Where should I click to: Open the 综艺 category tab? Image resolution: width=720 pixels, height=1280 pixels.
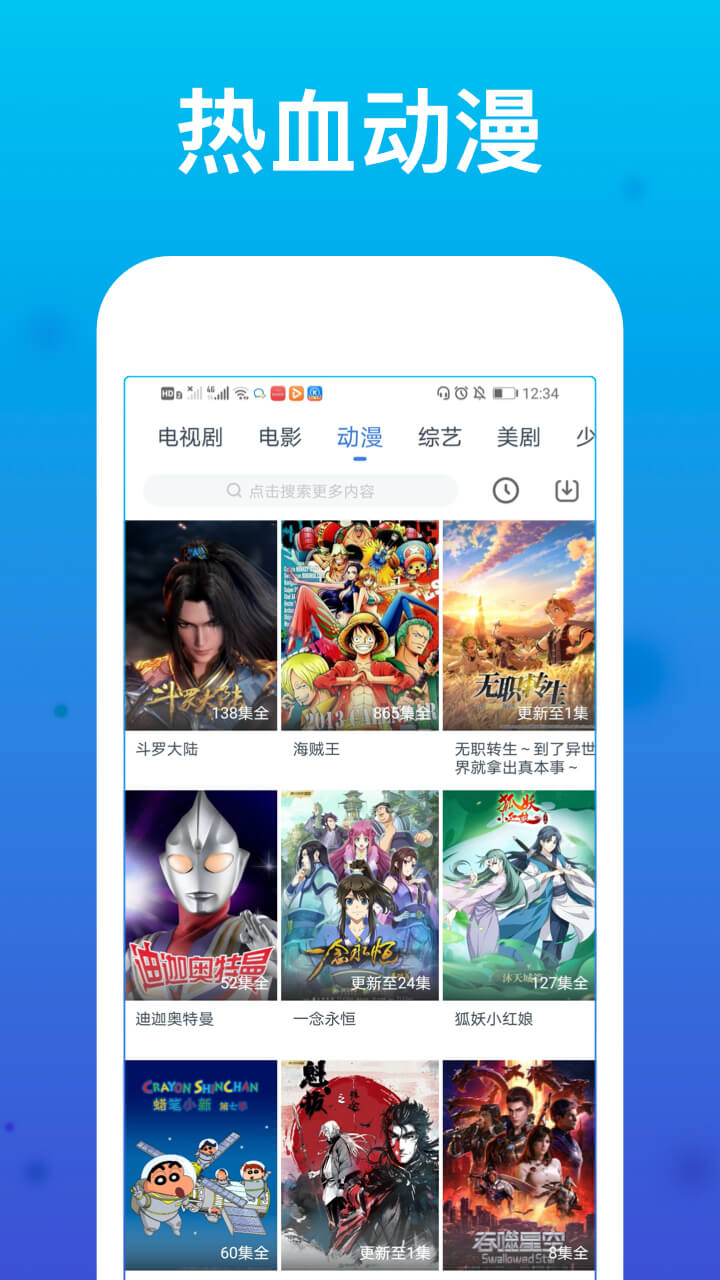tap(438, 437)
